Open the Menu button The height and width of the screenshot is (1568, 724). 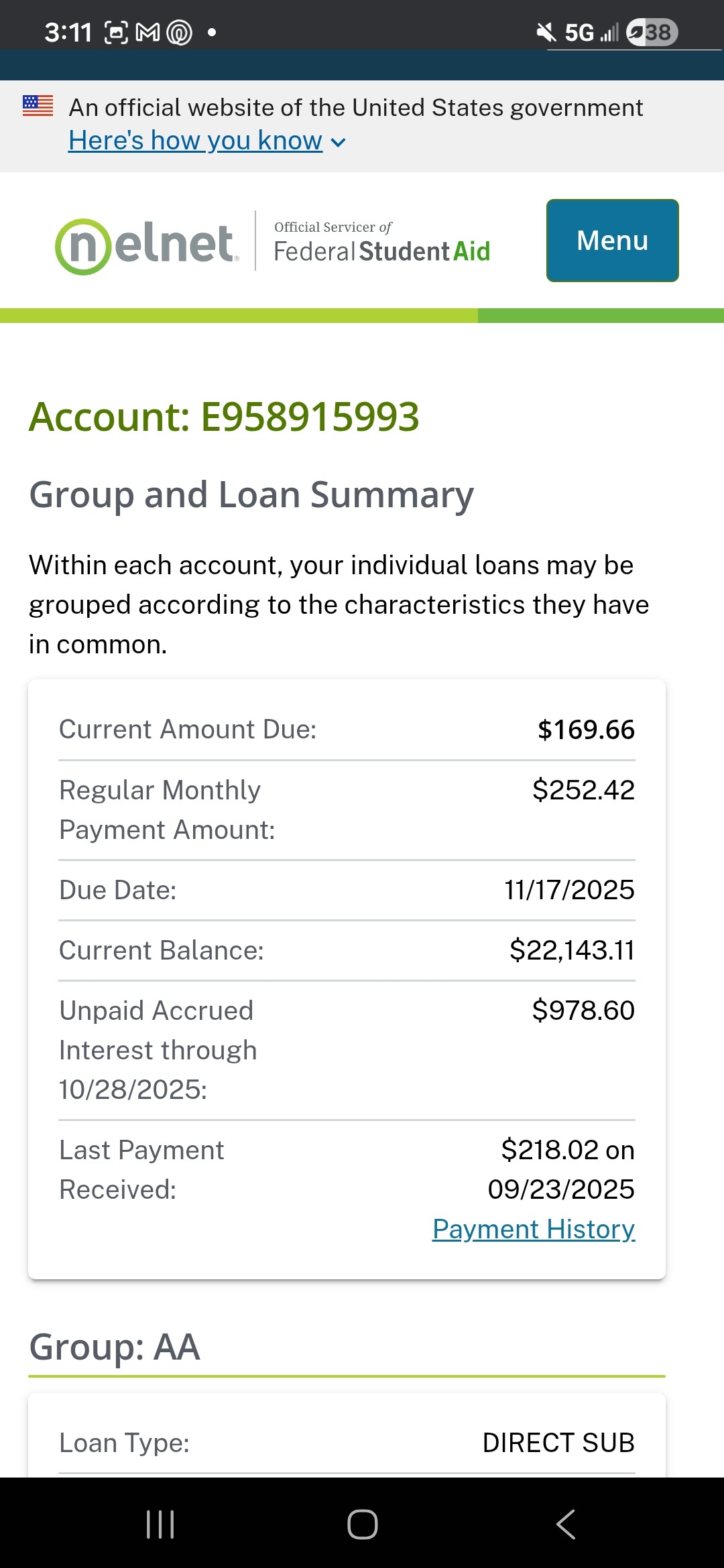click(x=612, y=241)
